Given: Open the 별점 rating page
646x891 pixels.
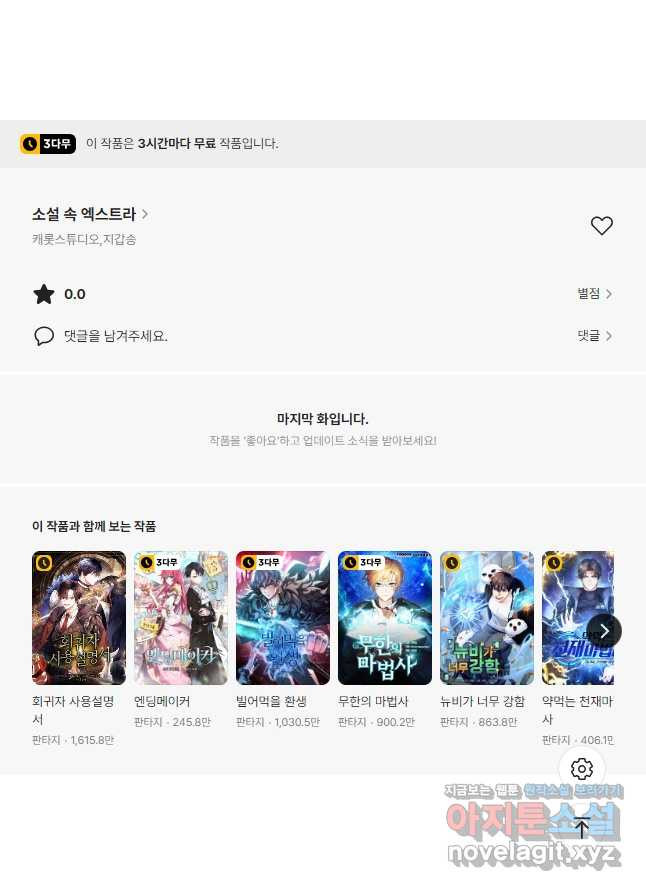Looking at the screenshot, I should click(x=594, y=294).
